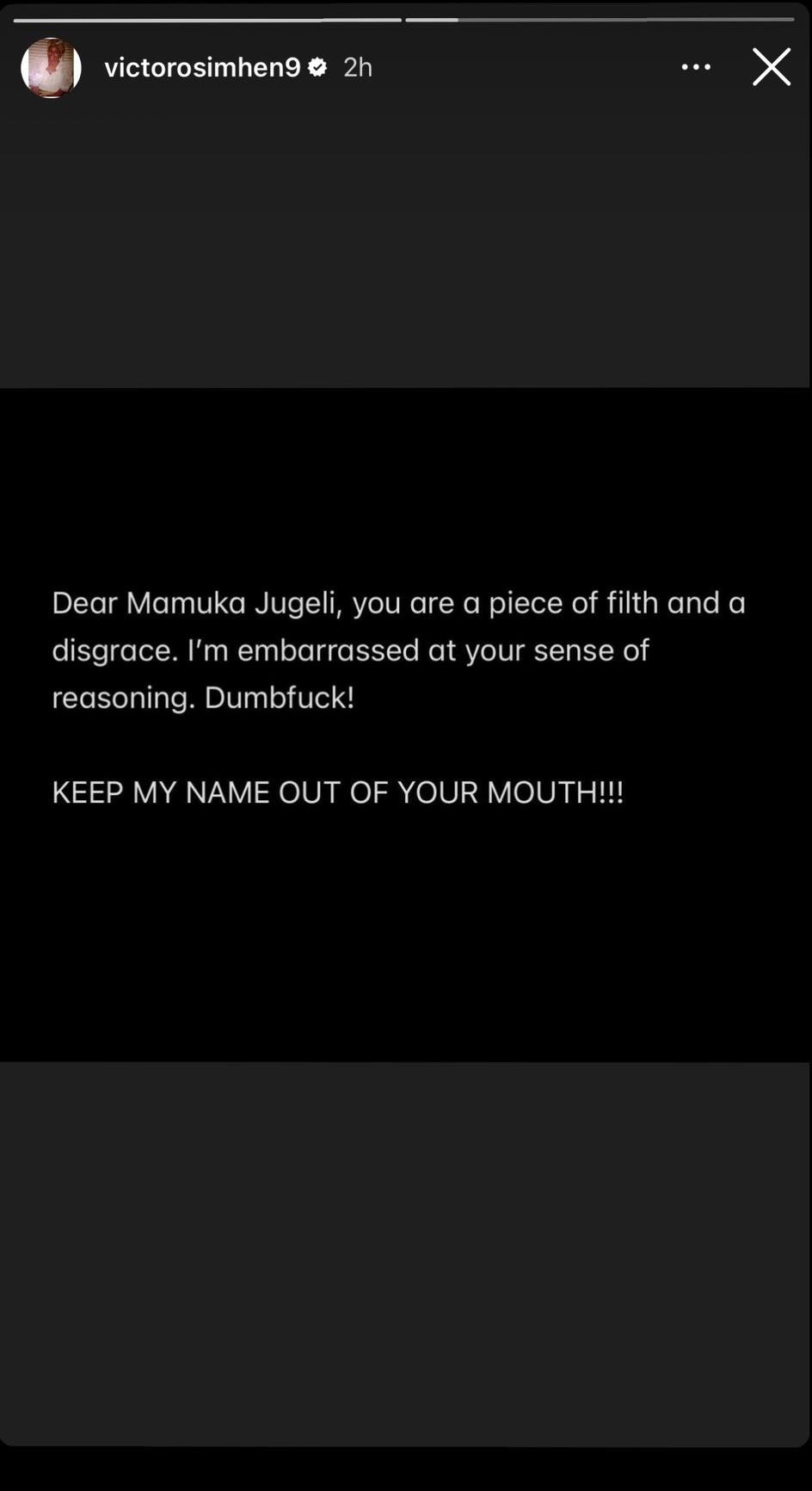Tap the victorosimhen9 username
The image size is (812, 1491).
point(202,67)
